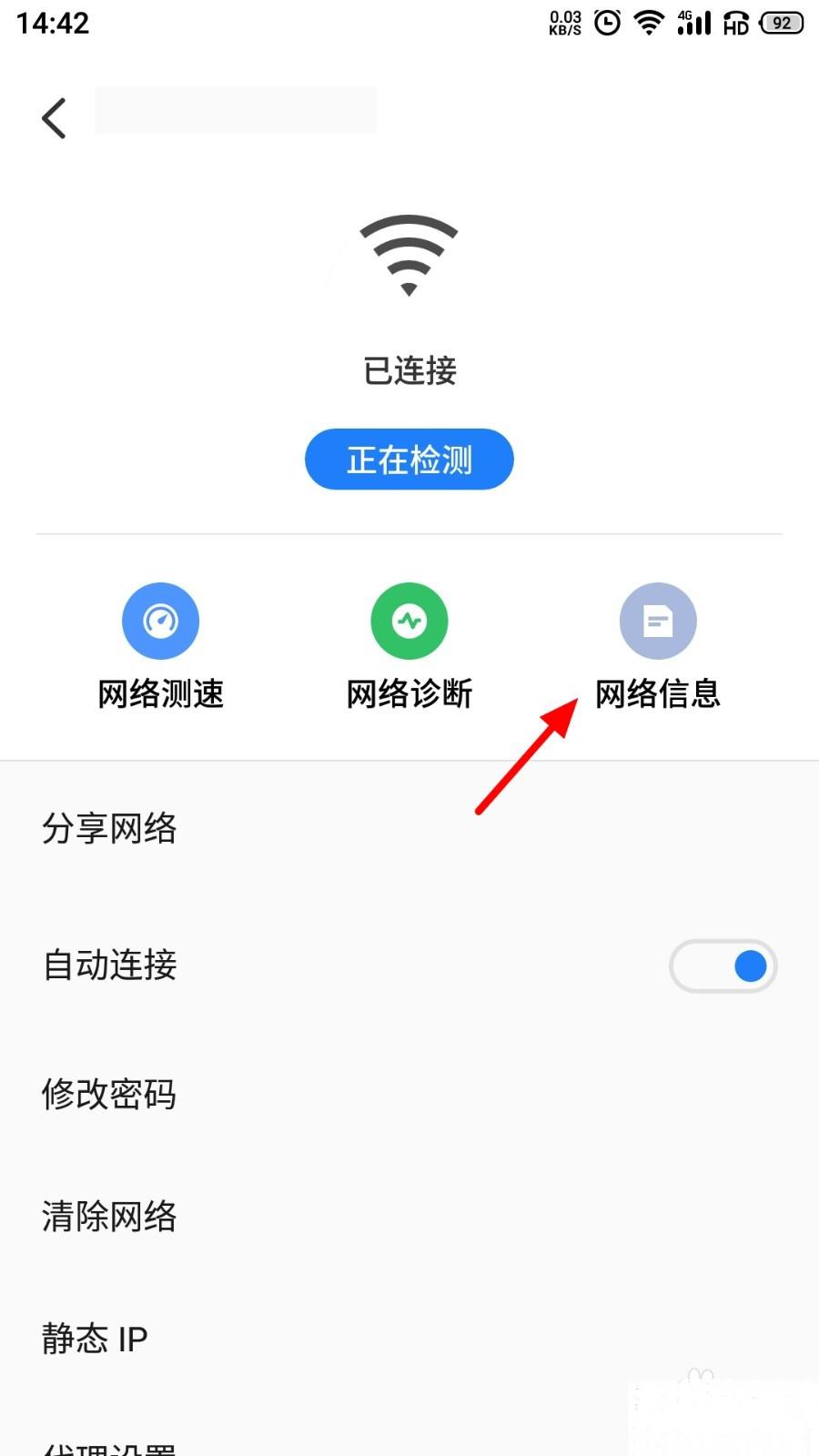This screenshot has width=819, height=1456.
Task: Open 静态 IP settings
Action: tap(95, 1339)
